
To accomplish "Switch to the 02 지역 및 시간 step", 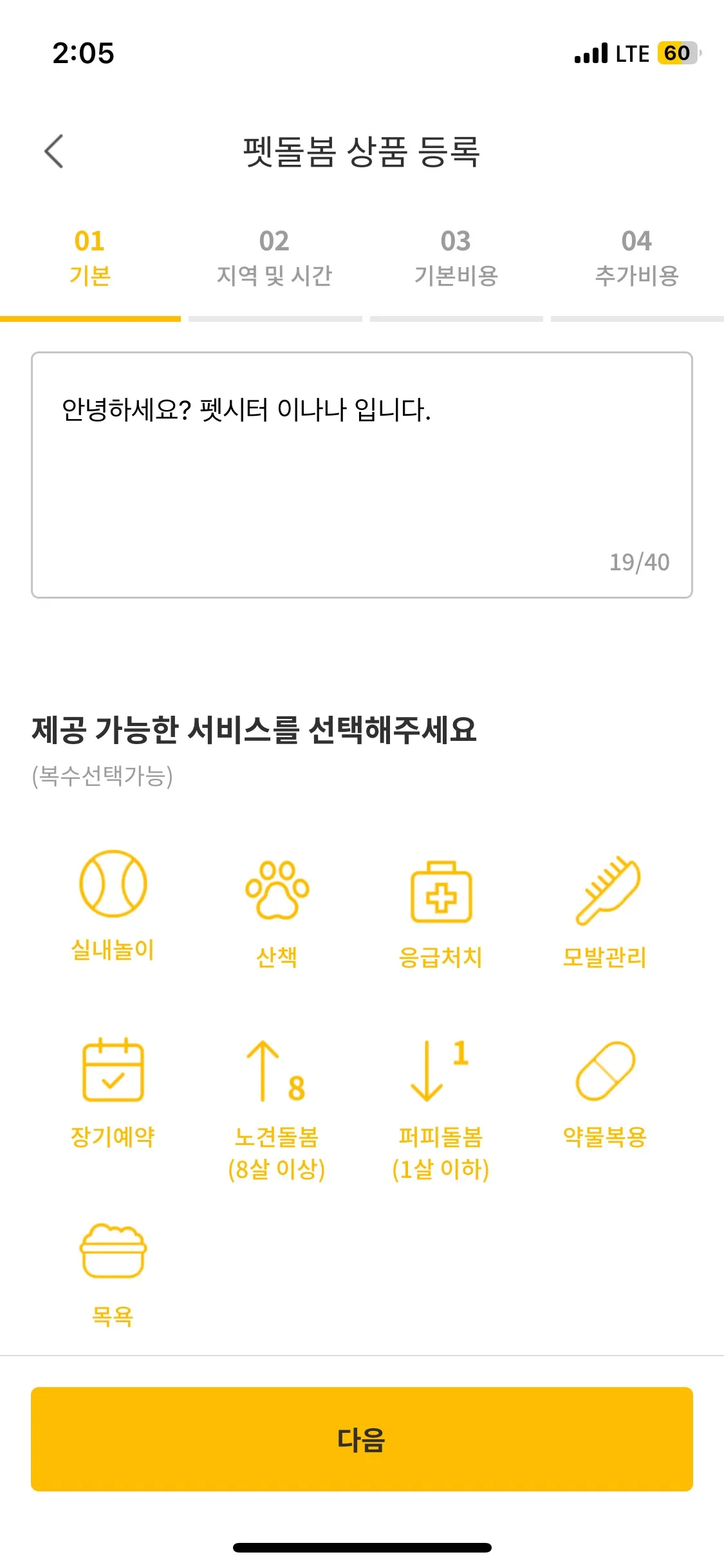I will pyautogui.click(x=274, y=259).
